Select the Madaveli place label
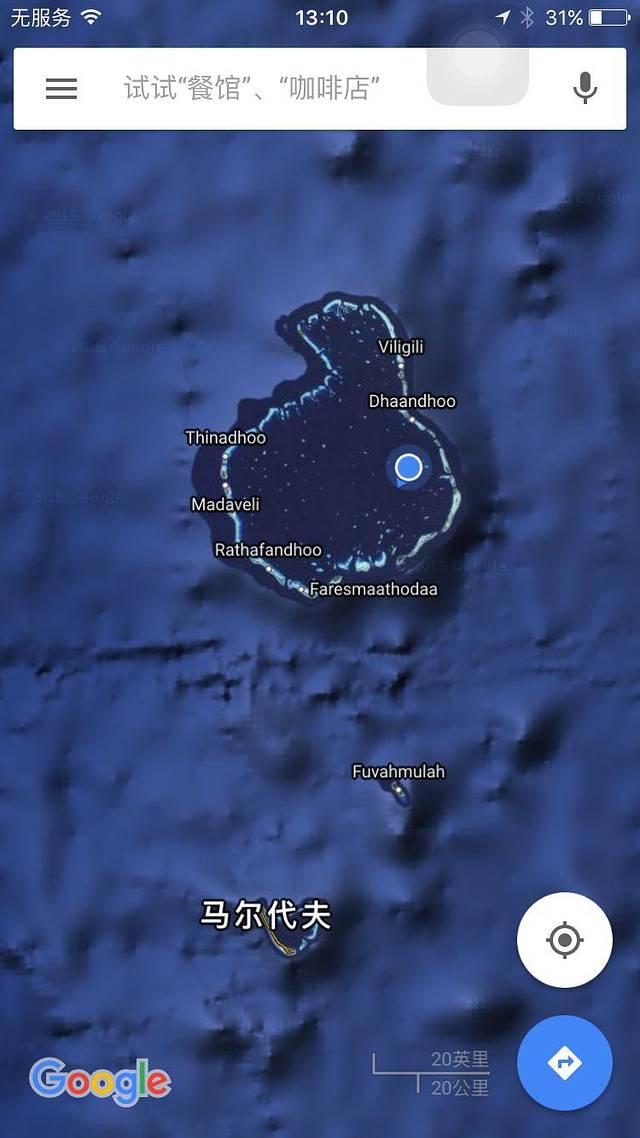640x1138 pixels. [x=226, y=504]
